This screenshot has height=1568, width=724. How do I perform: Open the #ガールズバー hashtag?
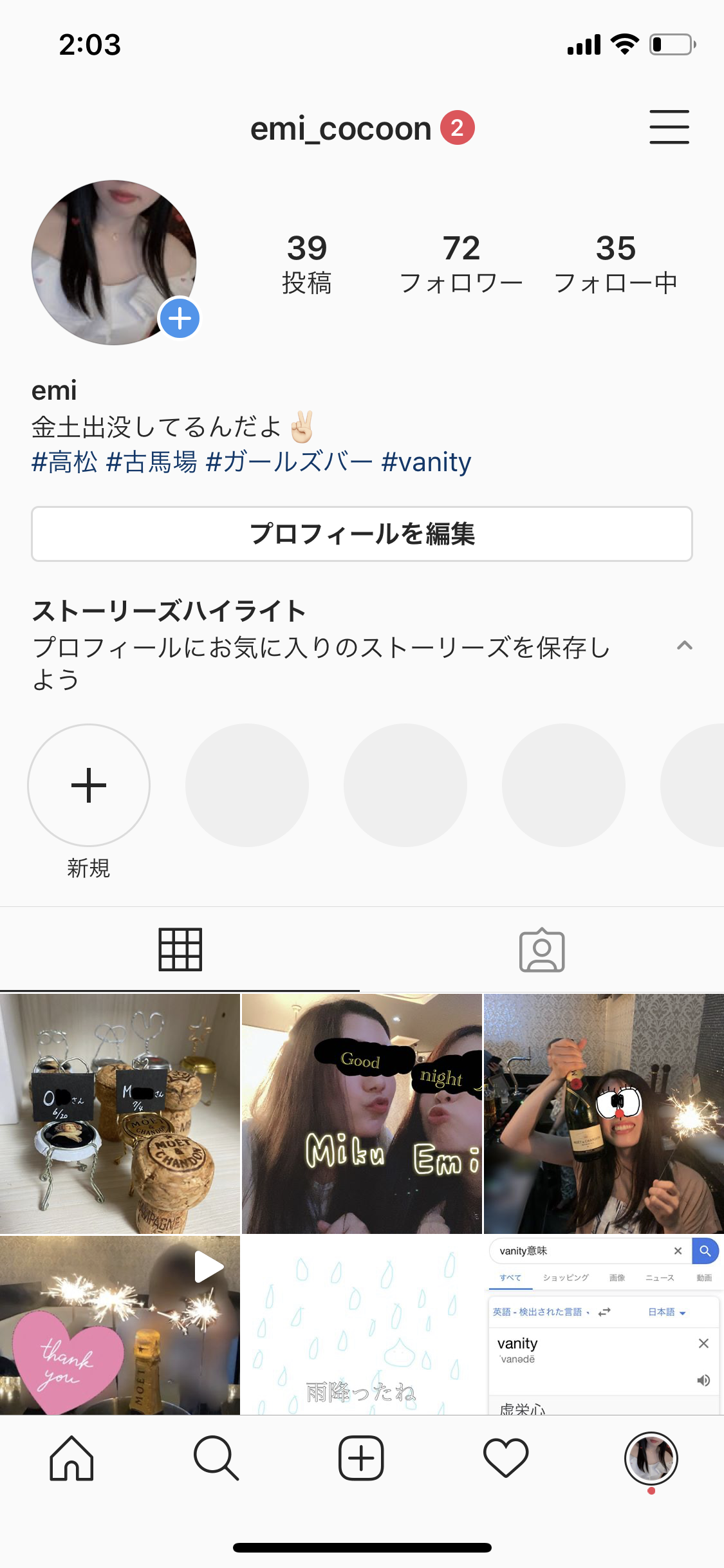[x=289, y=462]
